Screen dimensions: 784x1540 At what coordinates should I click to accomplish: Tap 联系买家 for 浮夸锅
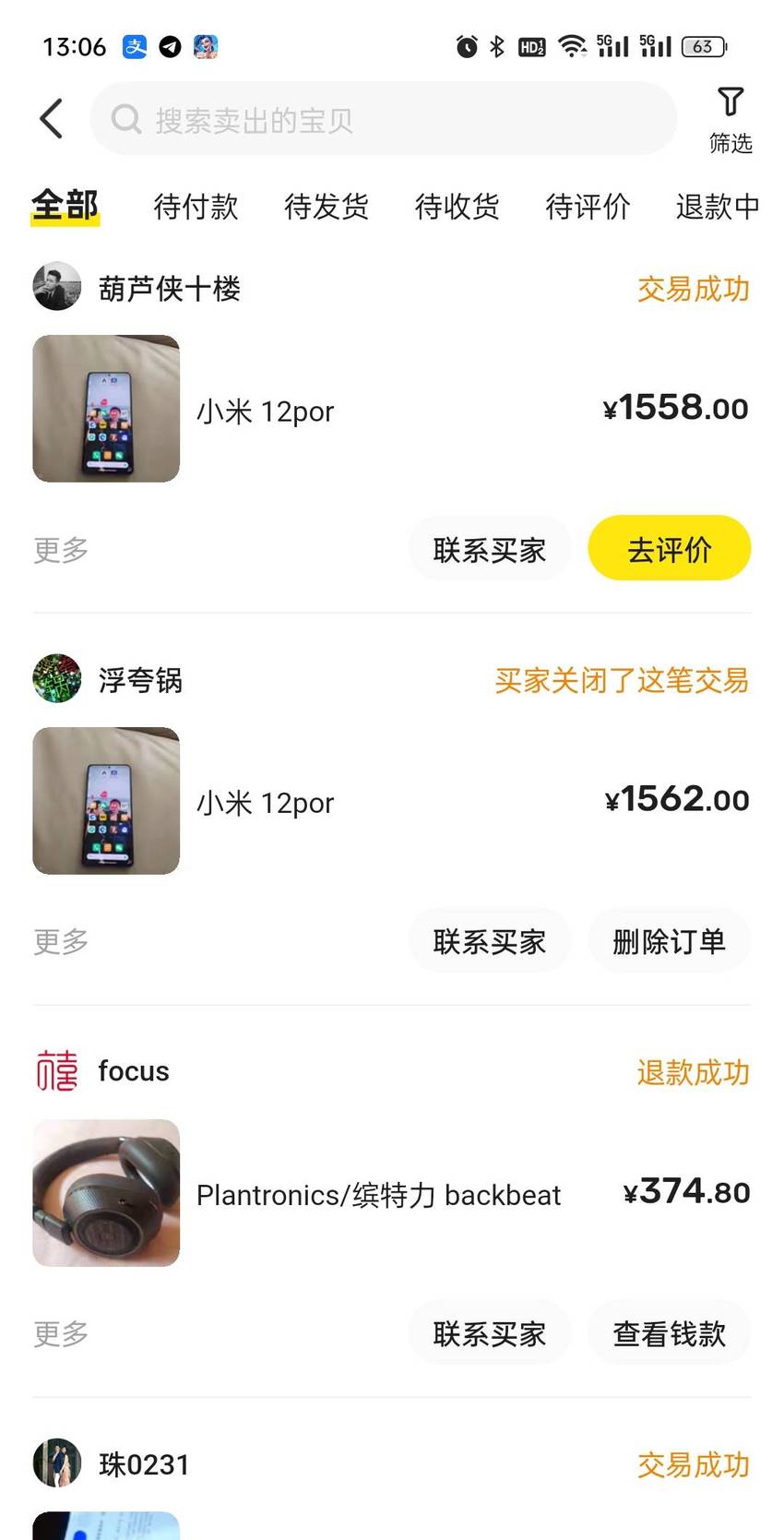click(x=490, y=941)
